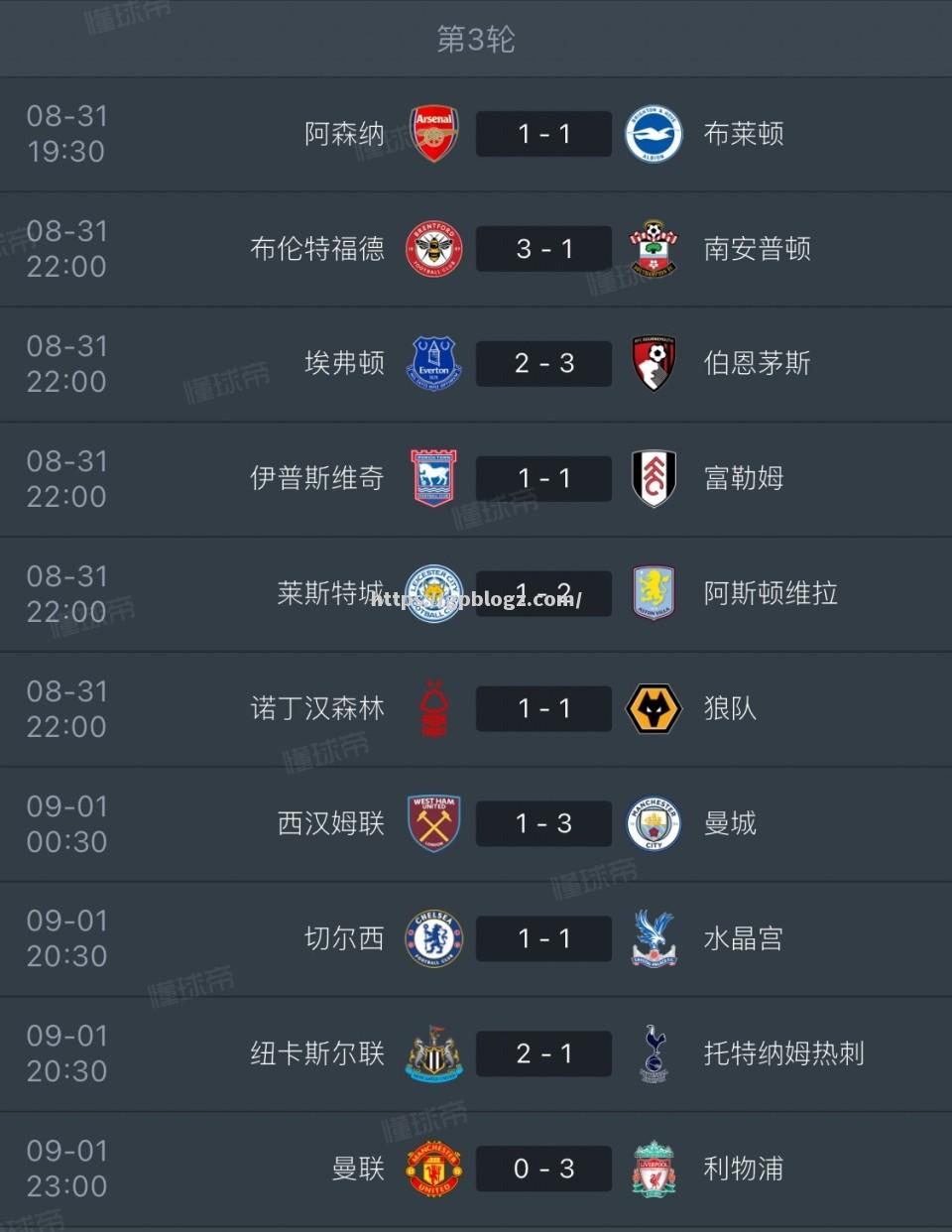View the Nottingham Forest vs Wolves match

[x=543, y=709]
